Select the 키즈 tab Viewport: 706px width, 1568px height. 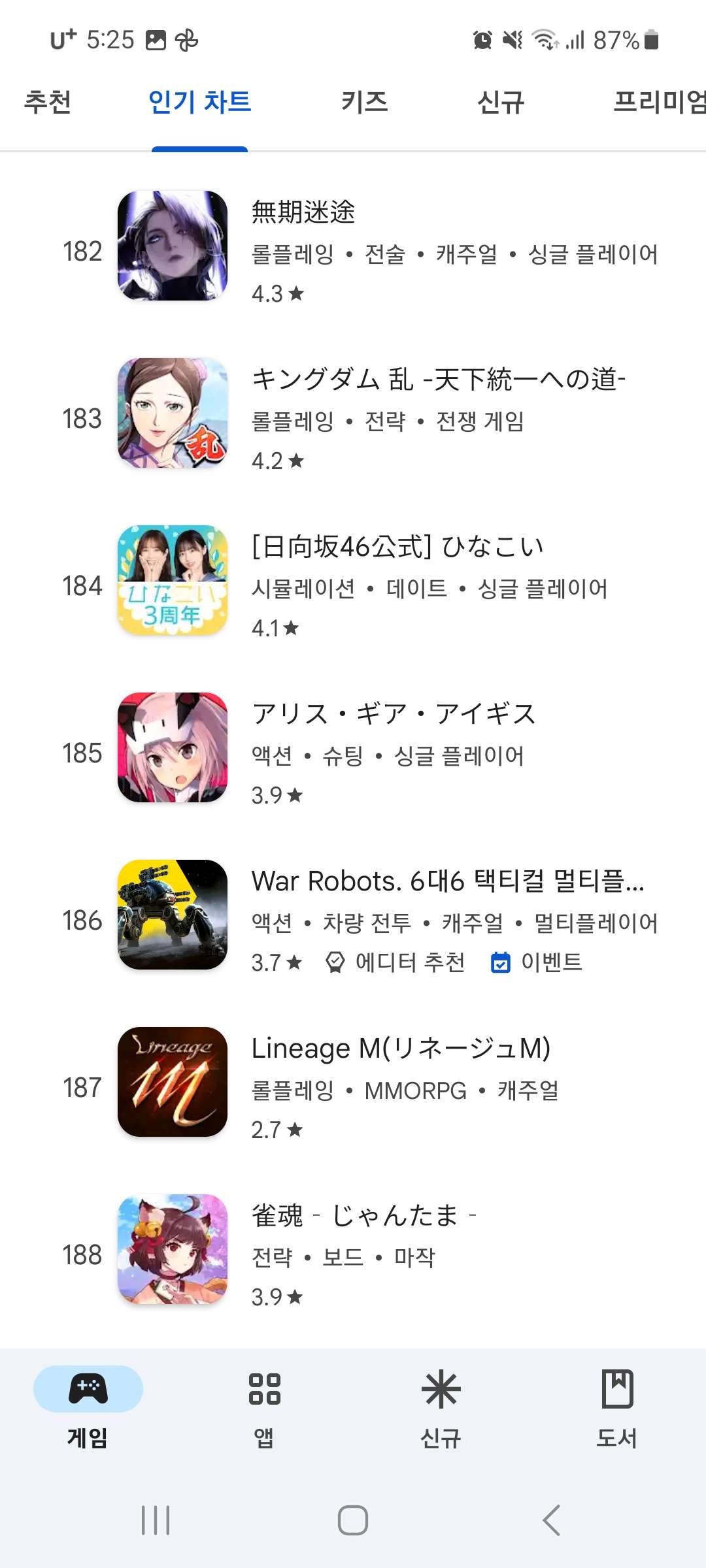pyautogui.click(x=364, y=103)
